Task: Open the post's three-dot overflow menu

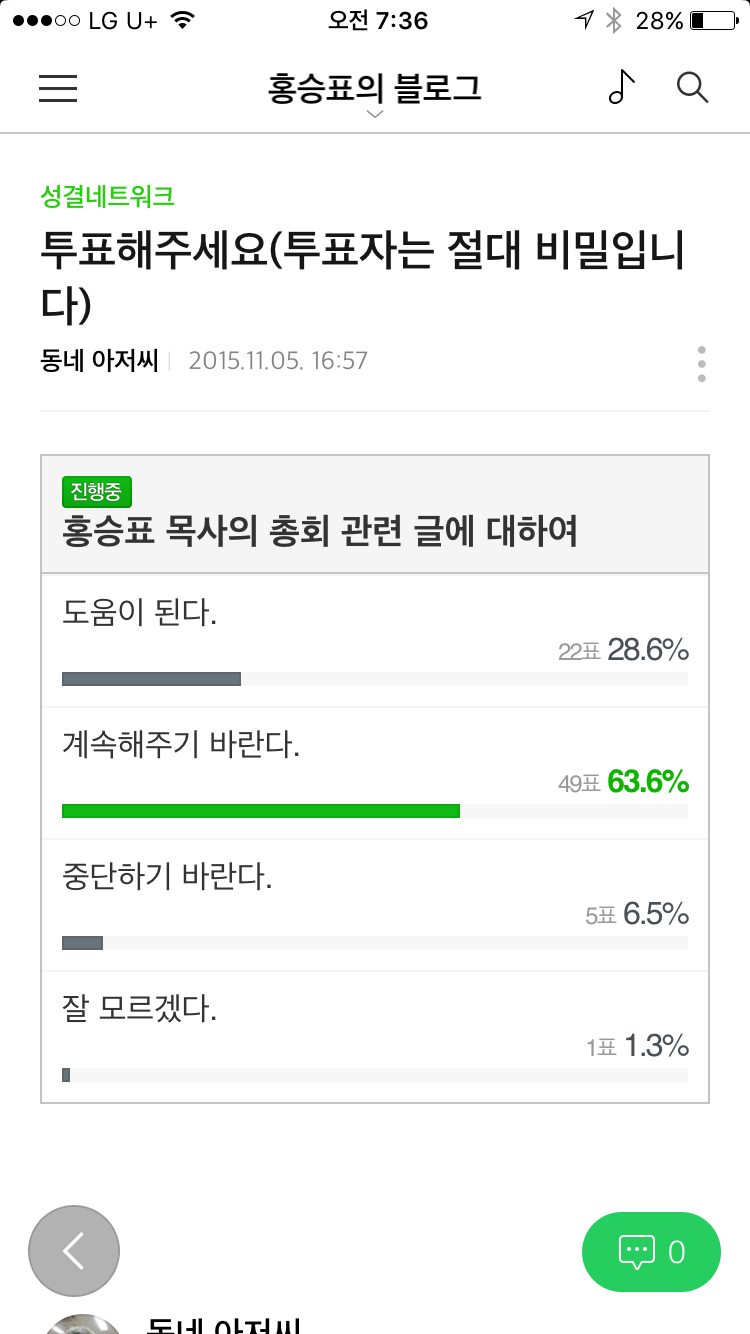Action: pyautogui.click(x=702, y=364)
